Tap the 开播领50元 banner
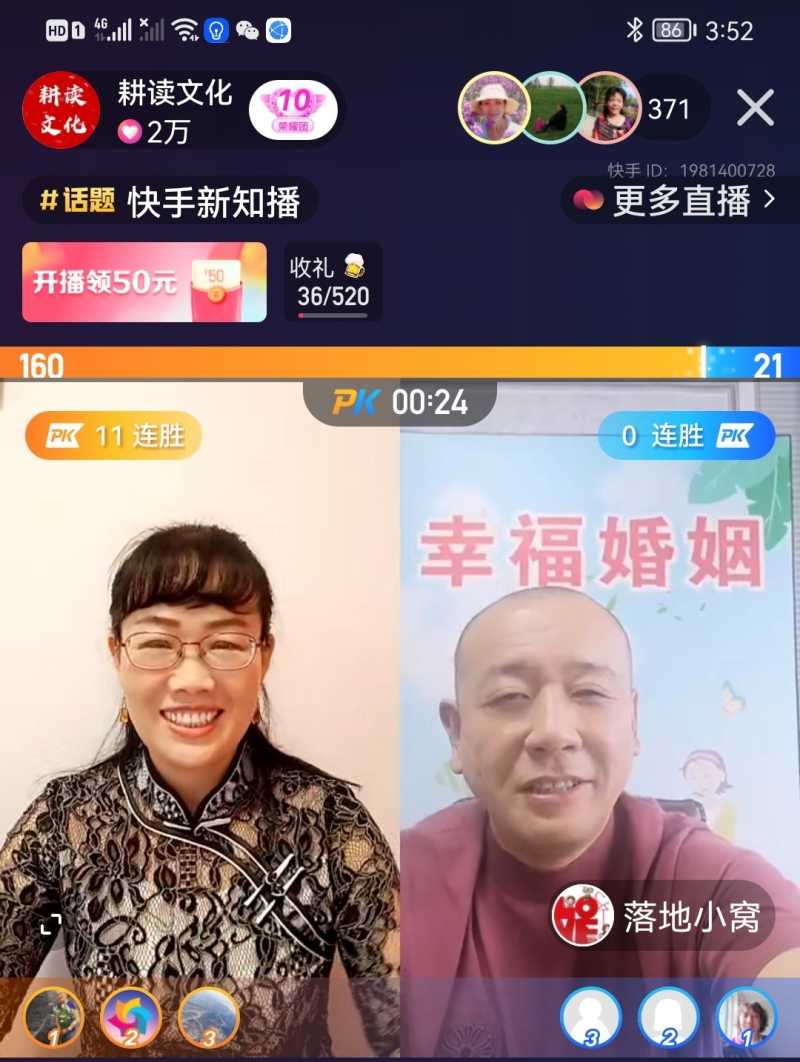 144,282
